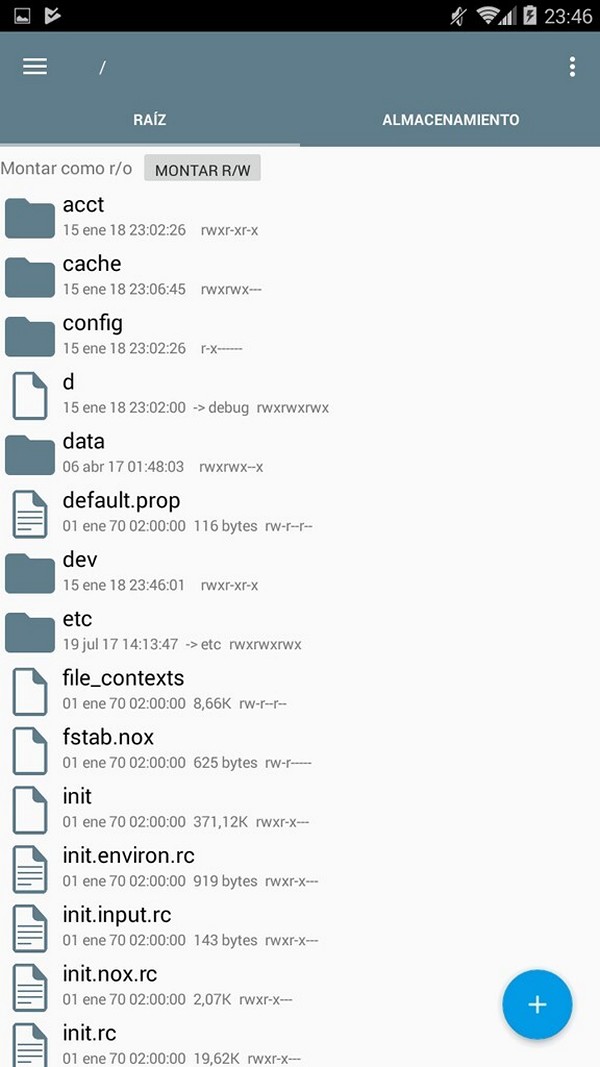Open the d symlink entry
The image size is (600, 1067).
pos(300,394)
